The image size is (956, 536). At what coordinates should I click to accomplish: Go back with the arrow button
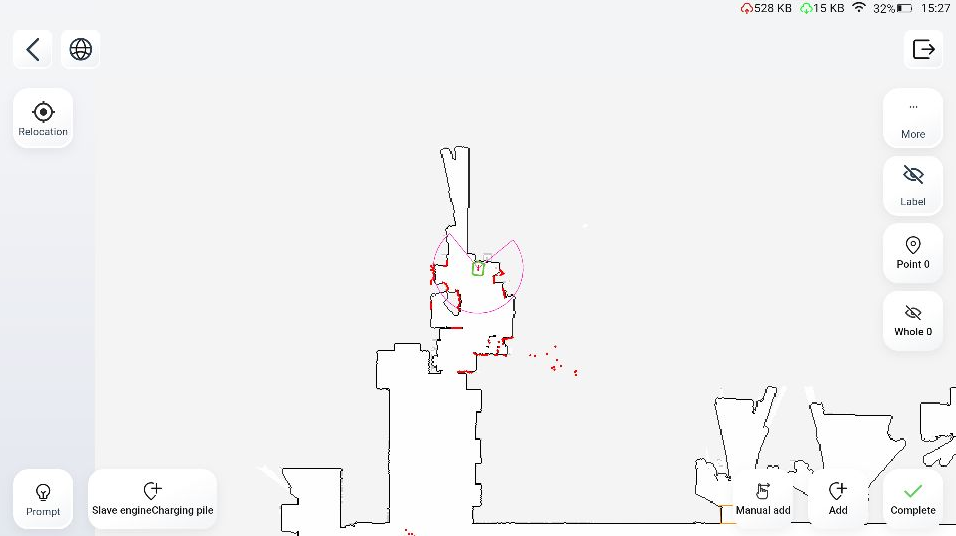33,49
